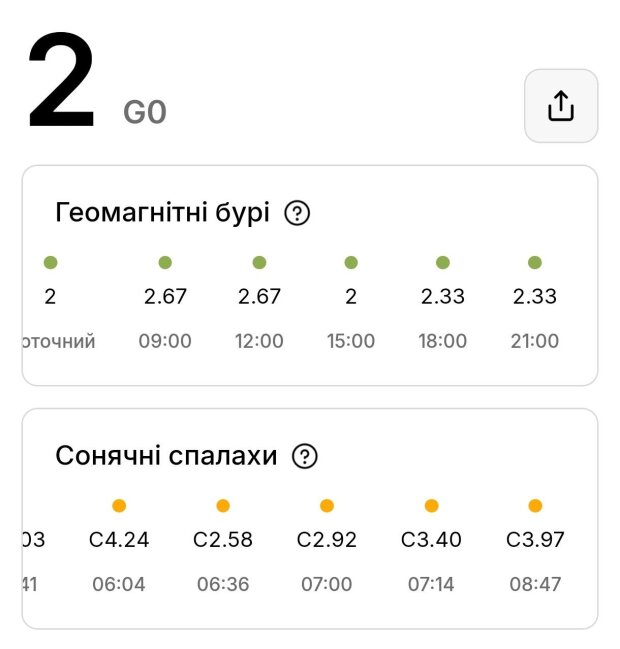The height and width of the screenshot is (649, 620).
Task: Open help for Геомагнітні бурі
Action: (x=297, y=213)
